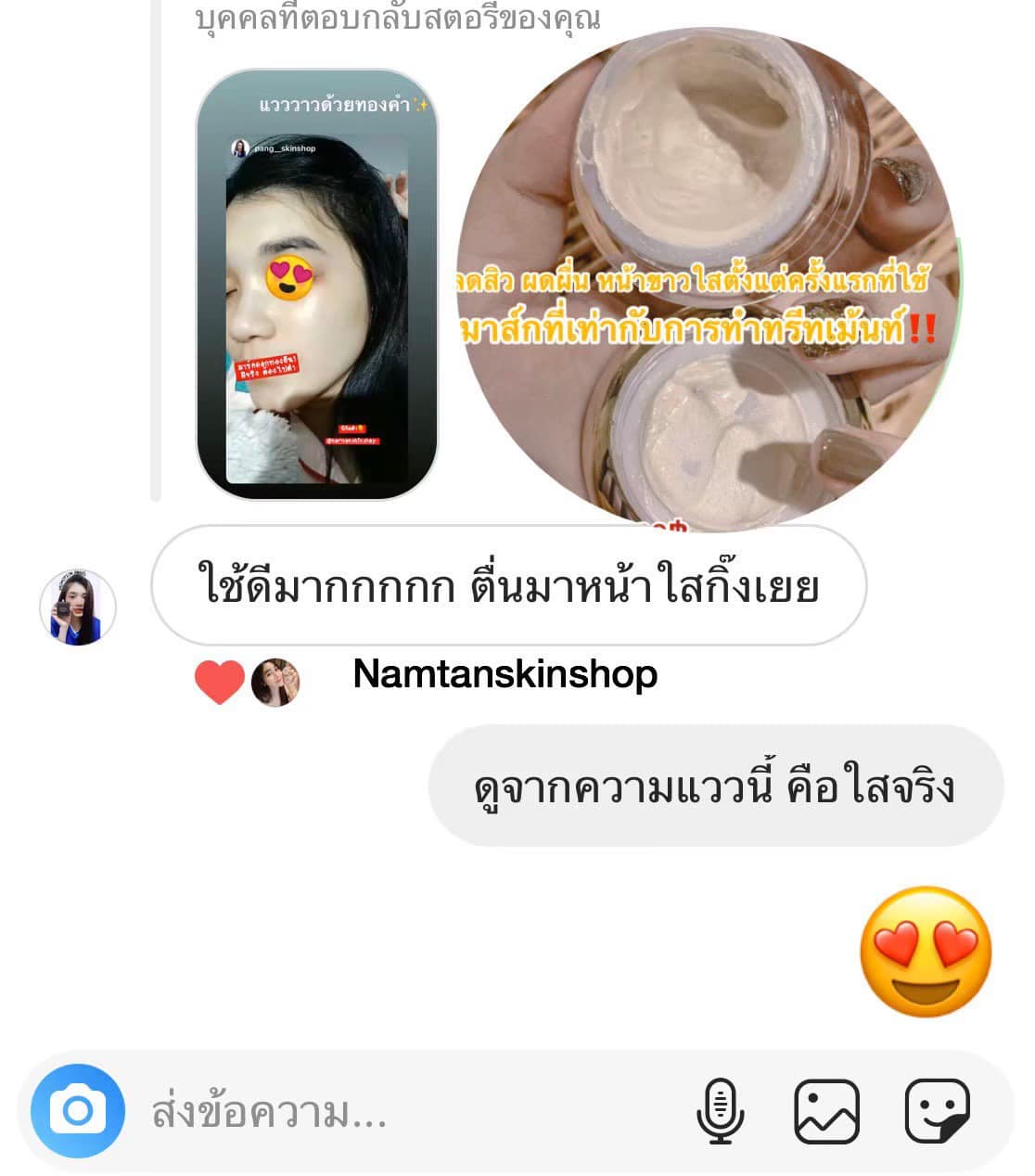This screenshot has width=1035, height=1176.
Task: Open the sticker picker
Action: pyautogui.click(x=936, y=1110)
